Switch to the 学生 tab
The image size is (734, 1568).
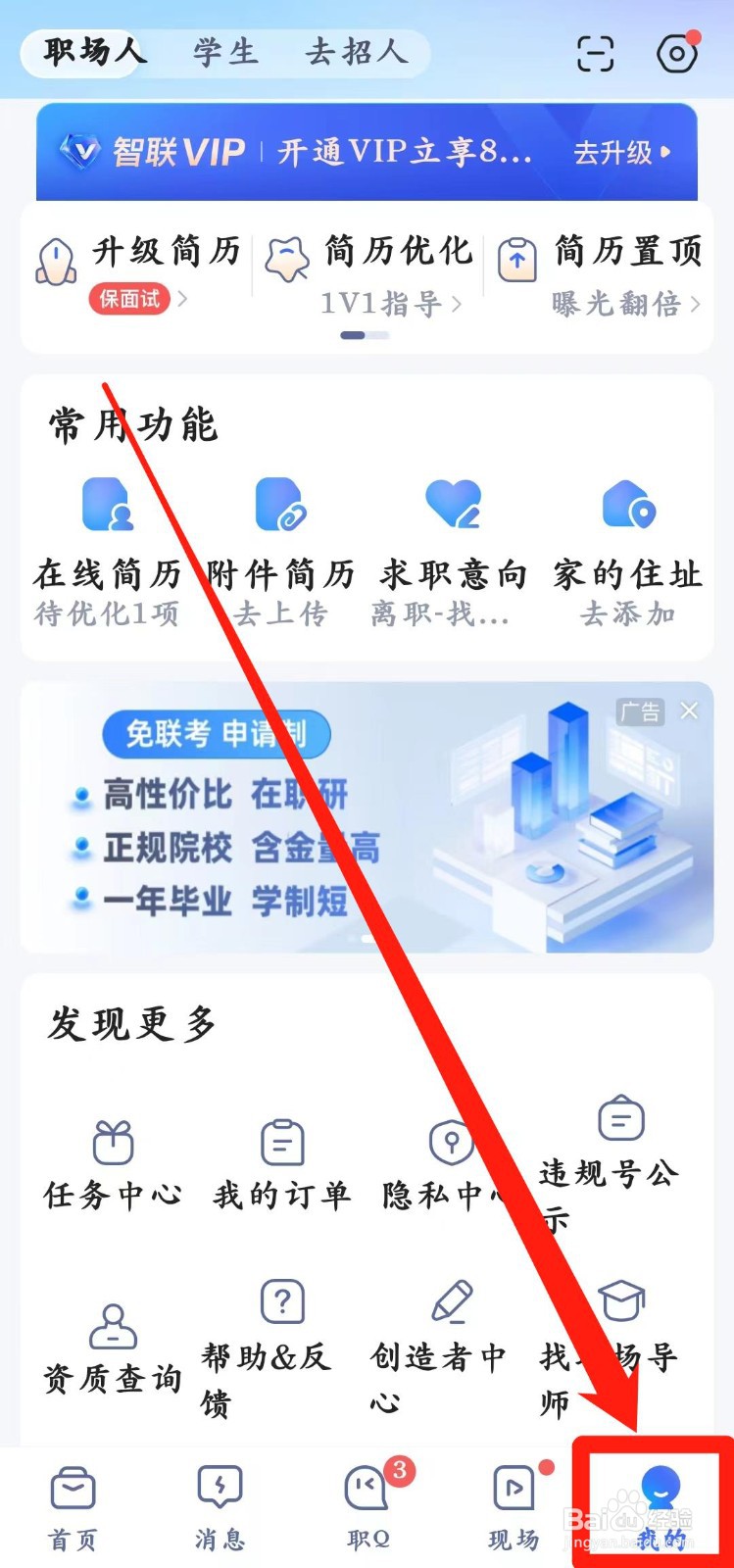(224, 54)
